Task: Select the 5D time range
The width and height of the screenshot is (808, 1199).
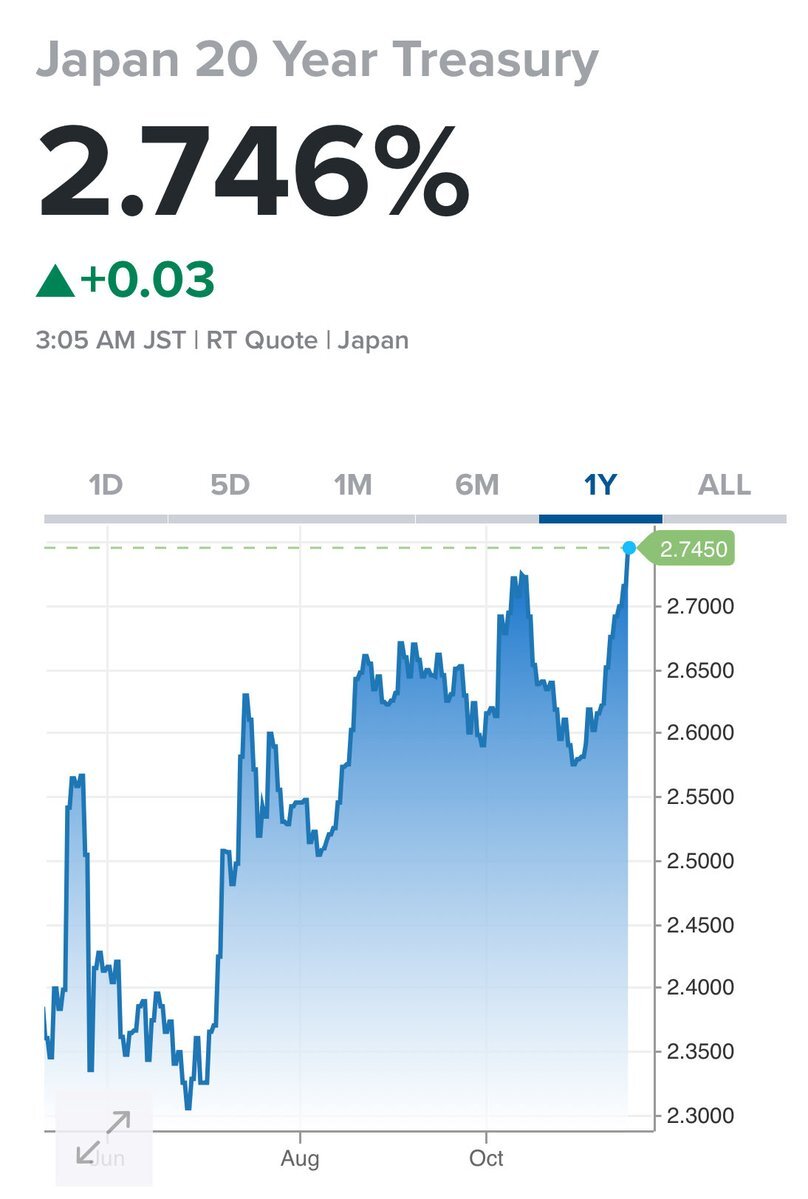Action: click(229, 486)
